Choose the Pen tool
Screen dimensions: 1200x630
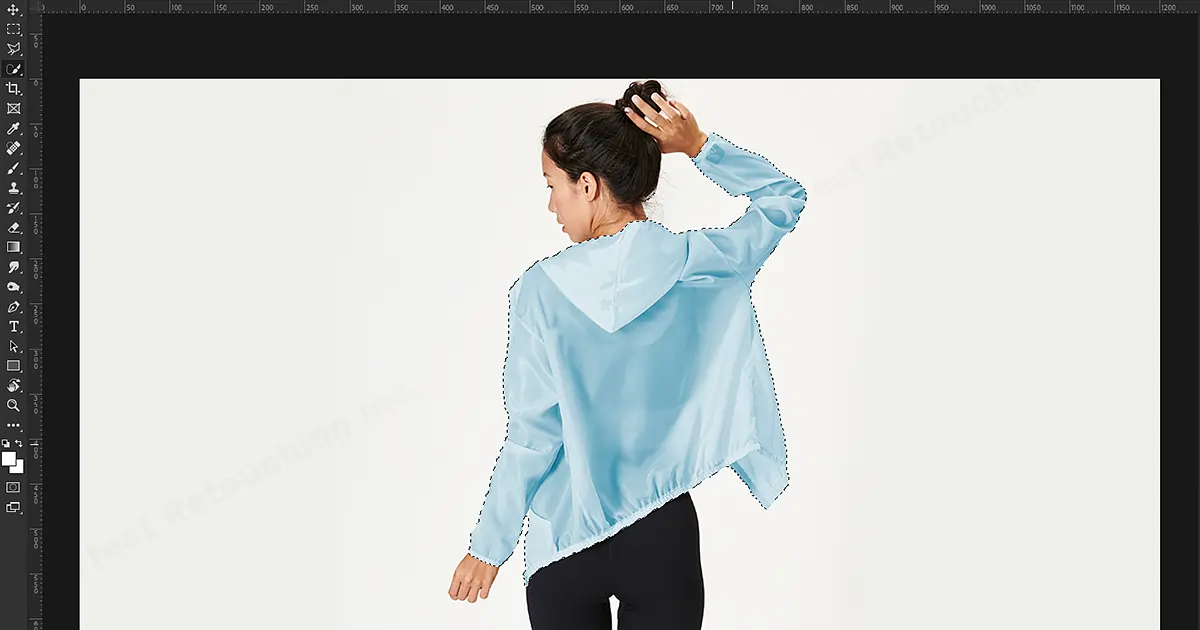pos(14,307)
